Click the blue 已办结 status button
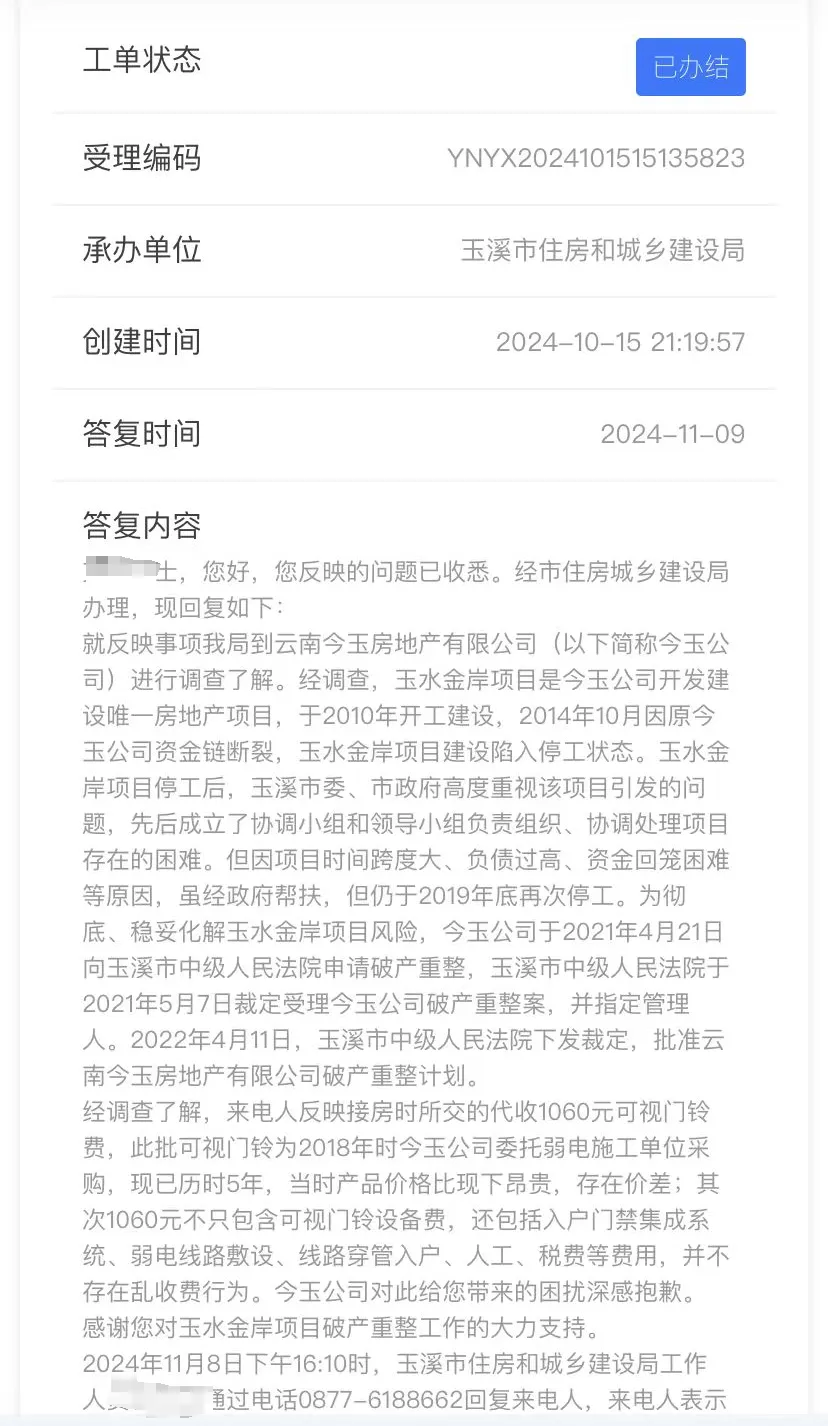This screenshot has width=828, height=1426. pyautogui.click(x=690, y=66)
